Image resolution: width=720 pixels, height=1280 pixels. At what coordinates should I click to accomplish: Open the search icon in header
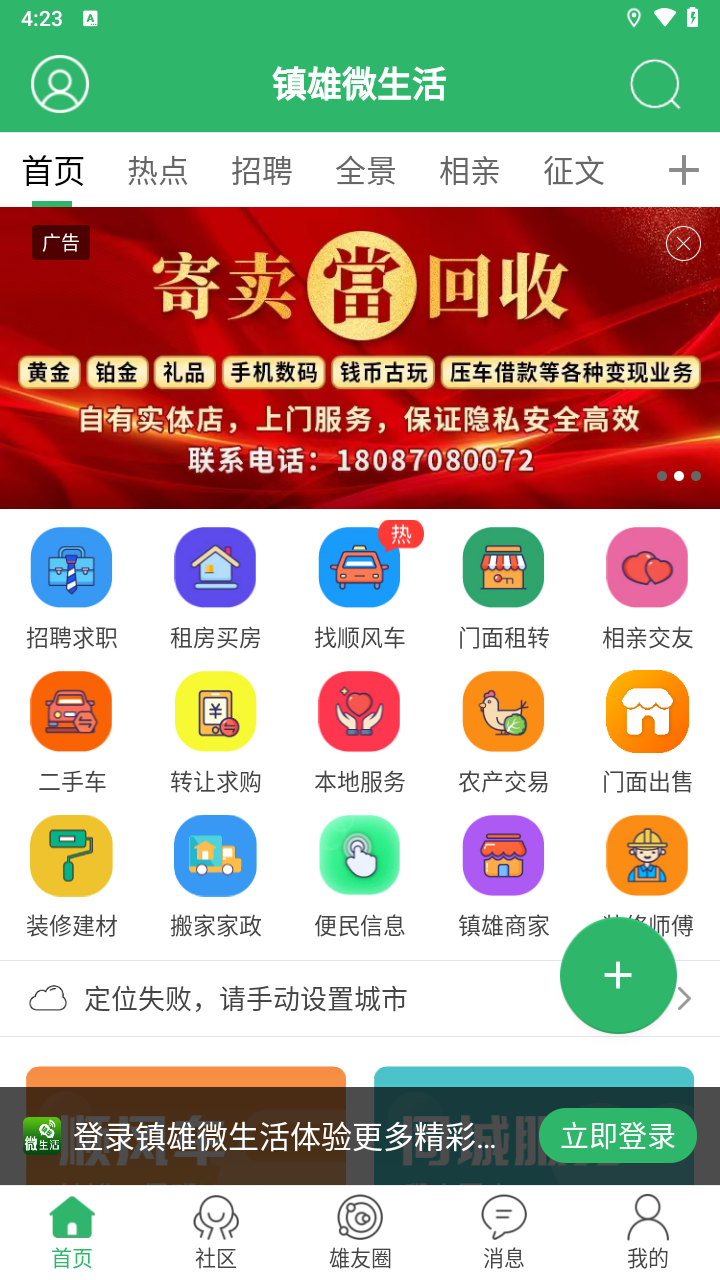click(x=655, y=84)
